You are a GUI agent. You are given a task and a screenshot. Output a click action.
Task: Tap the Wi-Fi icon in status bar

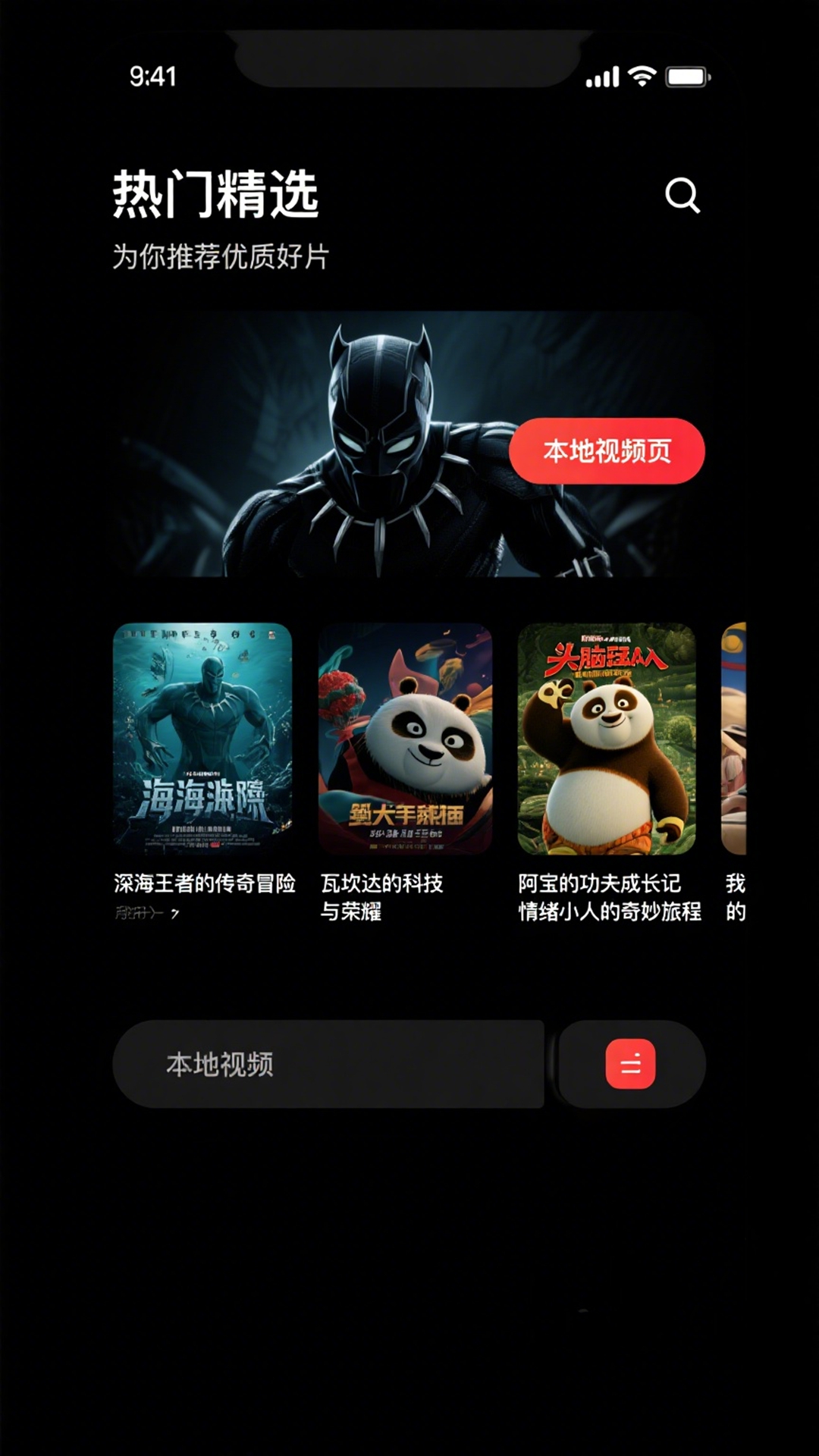pyautogui.click(x=641, y=76)
